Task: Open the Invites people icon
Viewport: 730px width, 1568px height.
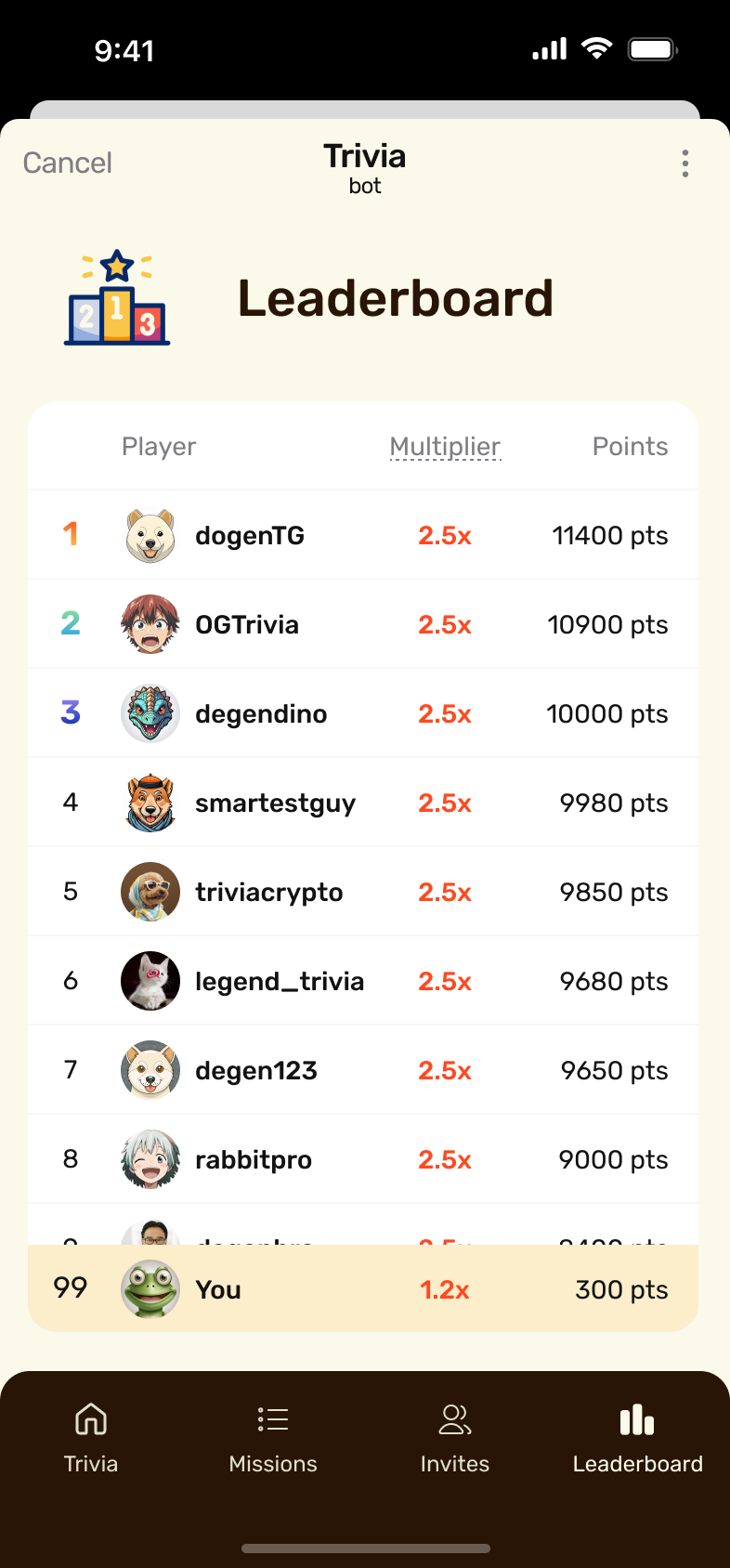Action: tap(454, 1419)
